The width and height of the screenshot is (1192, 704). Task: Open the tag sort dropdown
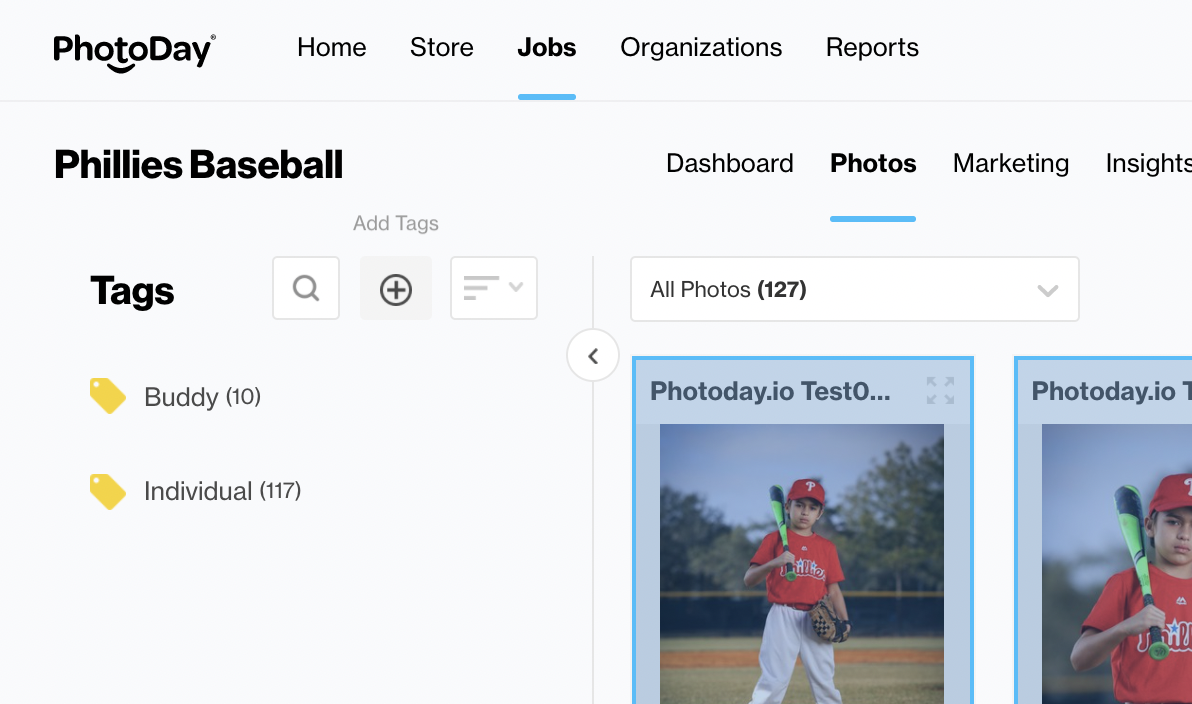494,289
